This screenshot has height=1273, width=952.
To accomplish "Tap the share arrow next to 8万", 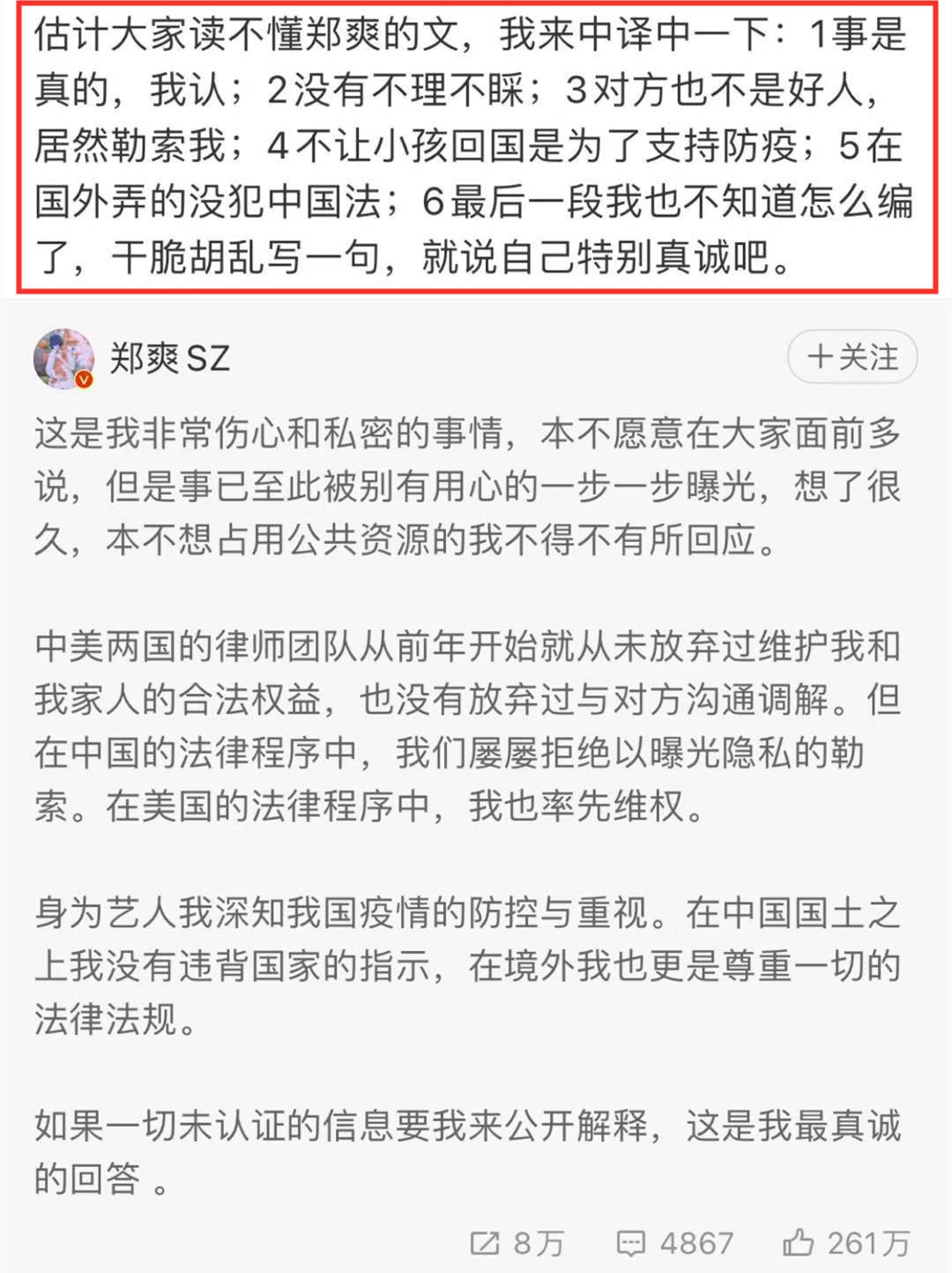I will point(483,1240).
